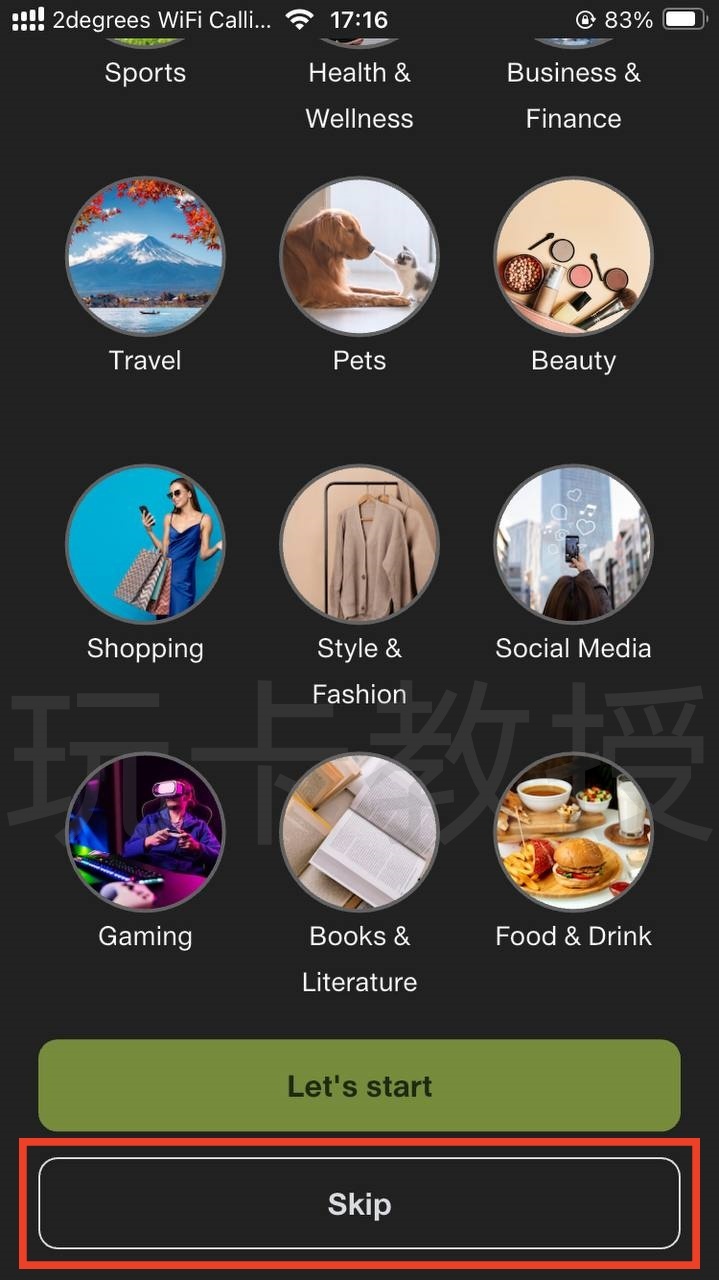Select the Travel interest
This screenshot has height=1280, width=719.
pyautogui.click(x=145, y=257)
